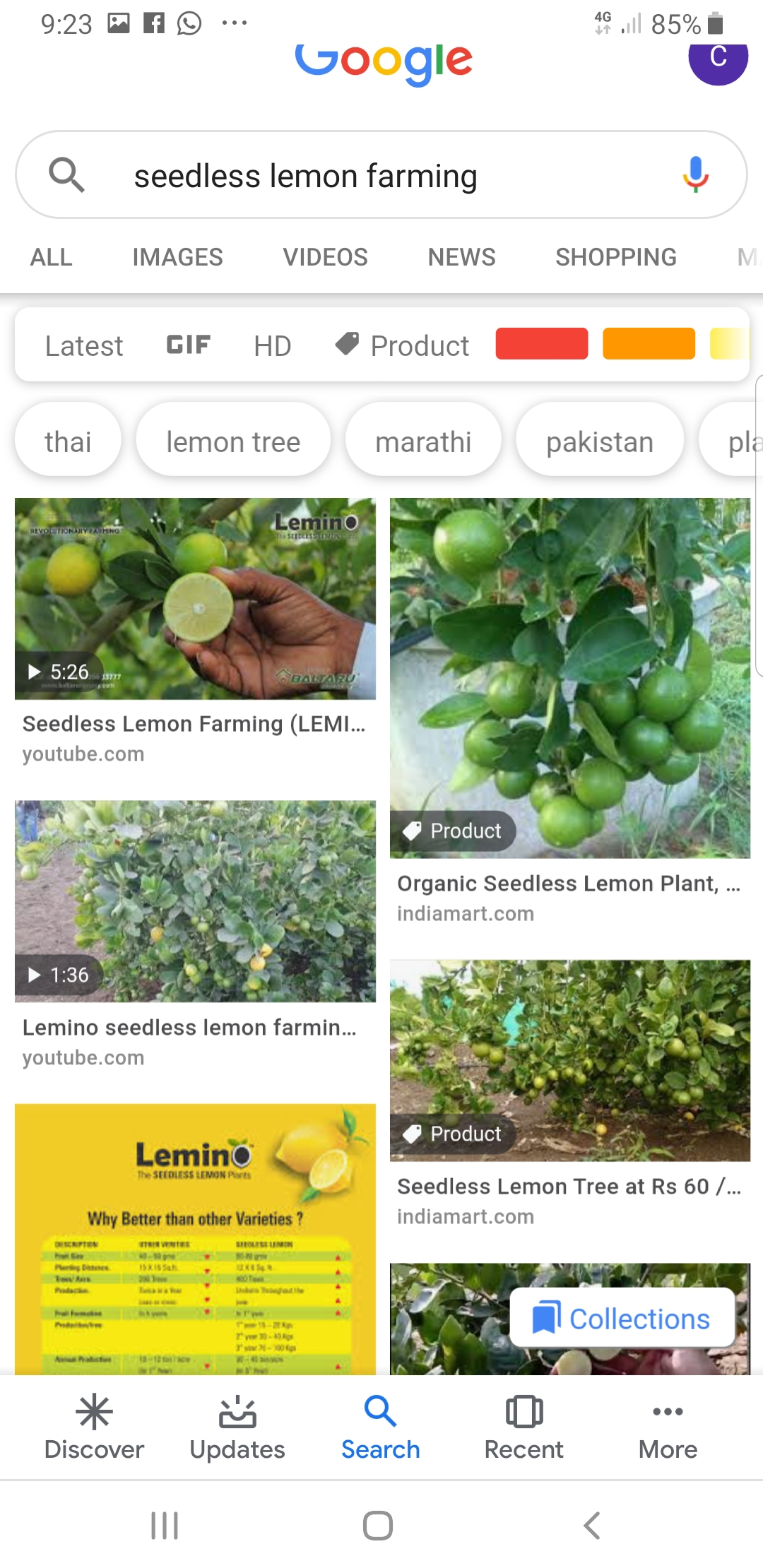The height and width of the screenshot is (1568, 763).
Task: Switch to the ALL results tab
Action: (x=51, y=257)
